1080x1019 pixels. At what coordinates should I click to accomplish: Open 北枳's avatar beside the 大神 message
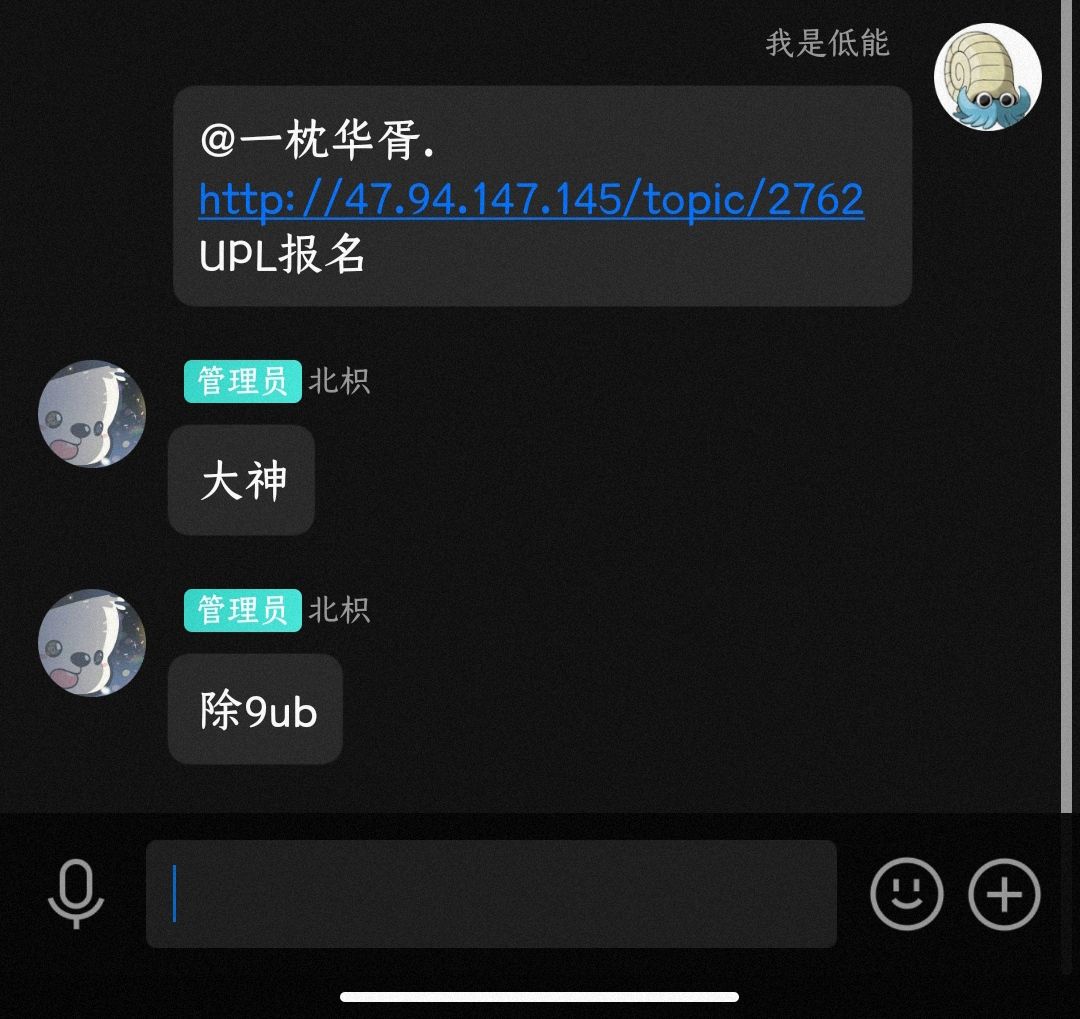click(x=92, y=414)
